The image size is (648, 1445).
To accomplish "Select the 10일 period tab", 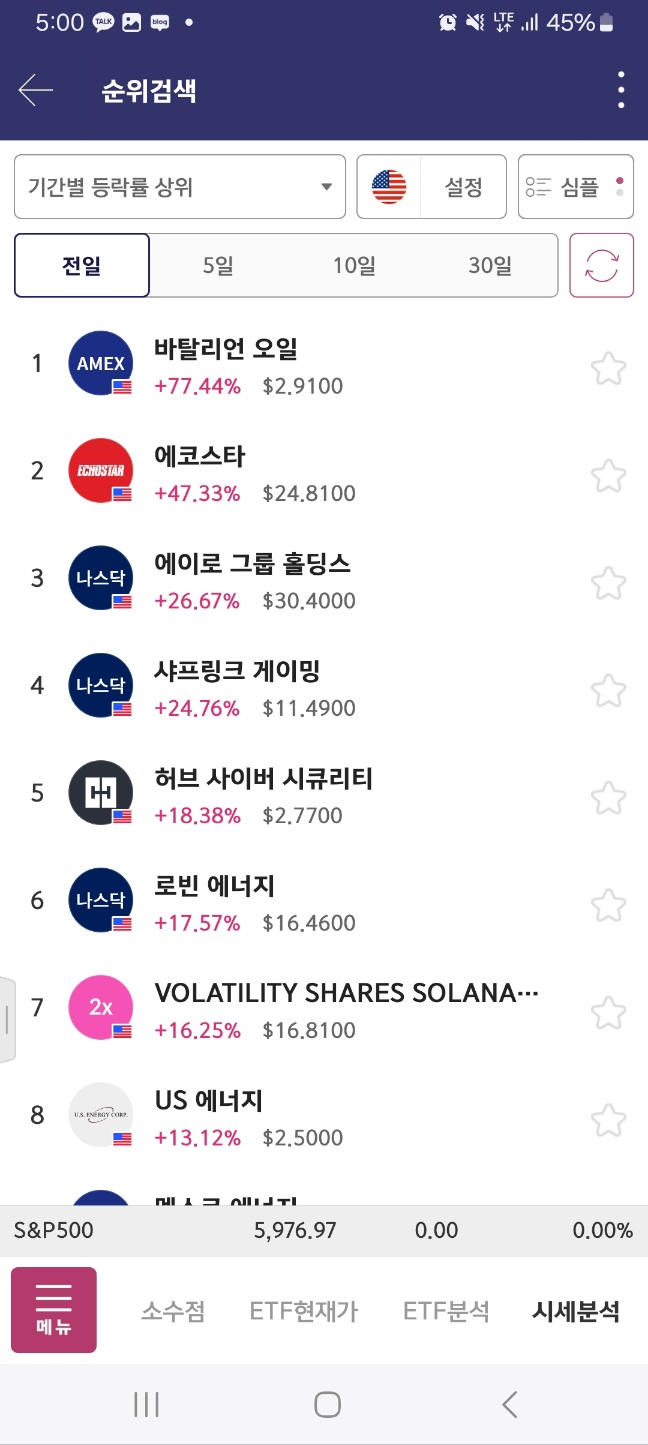I will click(354, 266).
